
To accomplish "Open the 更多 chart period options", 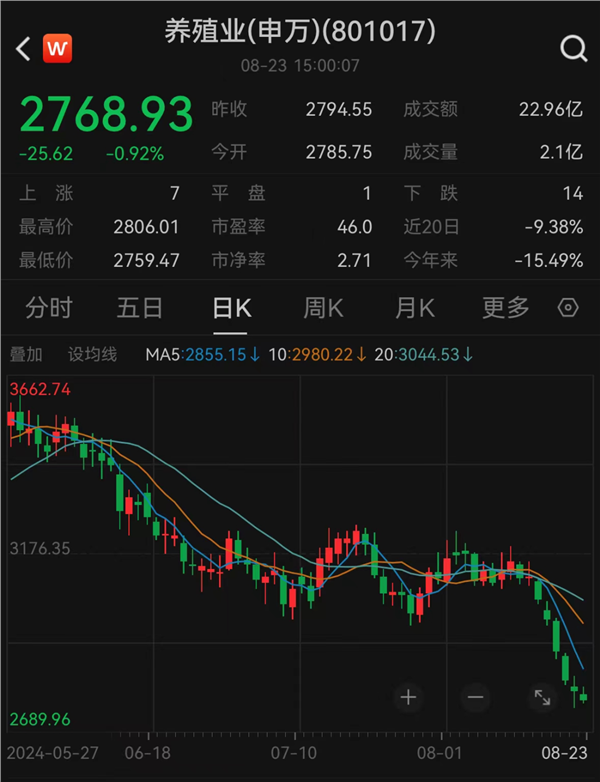I will coord(505,308).
